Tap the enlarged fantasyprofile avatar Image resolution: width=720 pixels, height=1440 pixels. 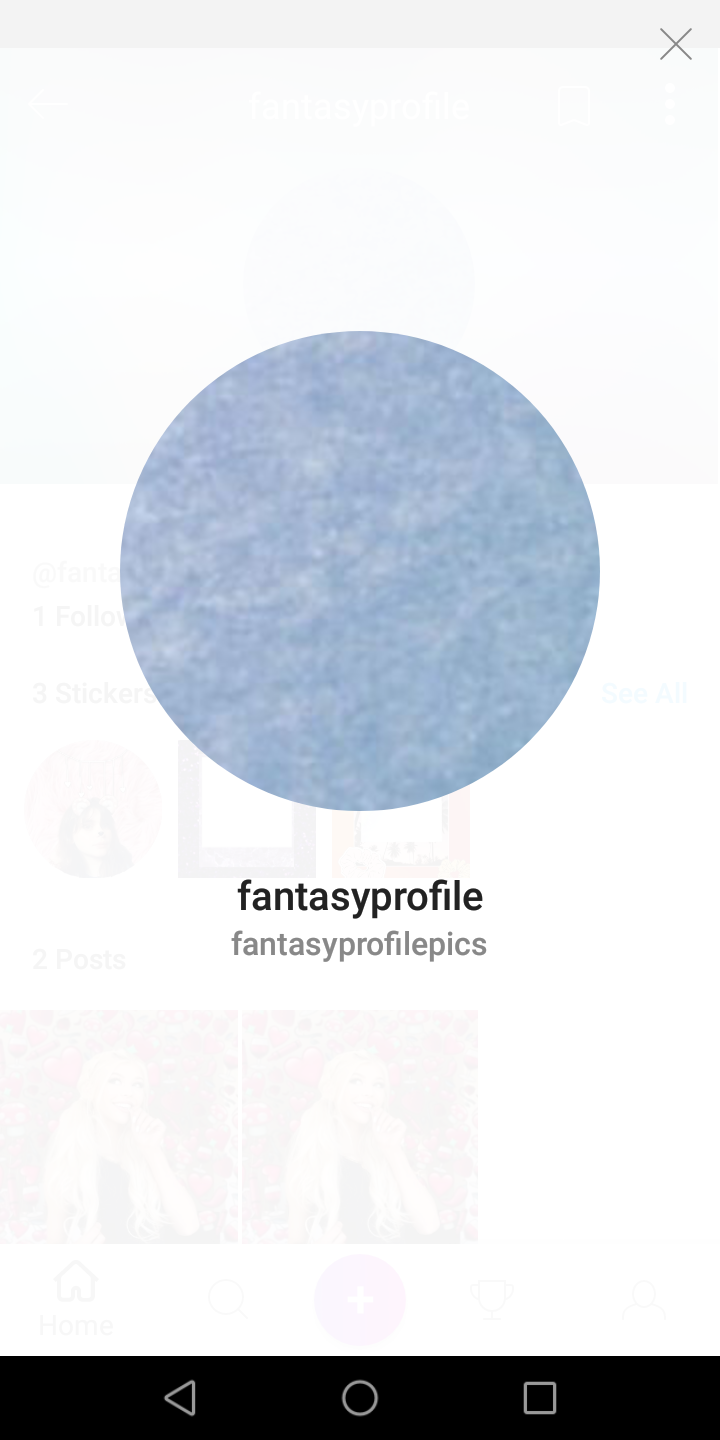(x=360, y=571)
